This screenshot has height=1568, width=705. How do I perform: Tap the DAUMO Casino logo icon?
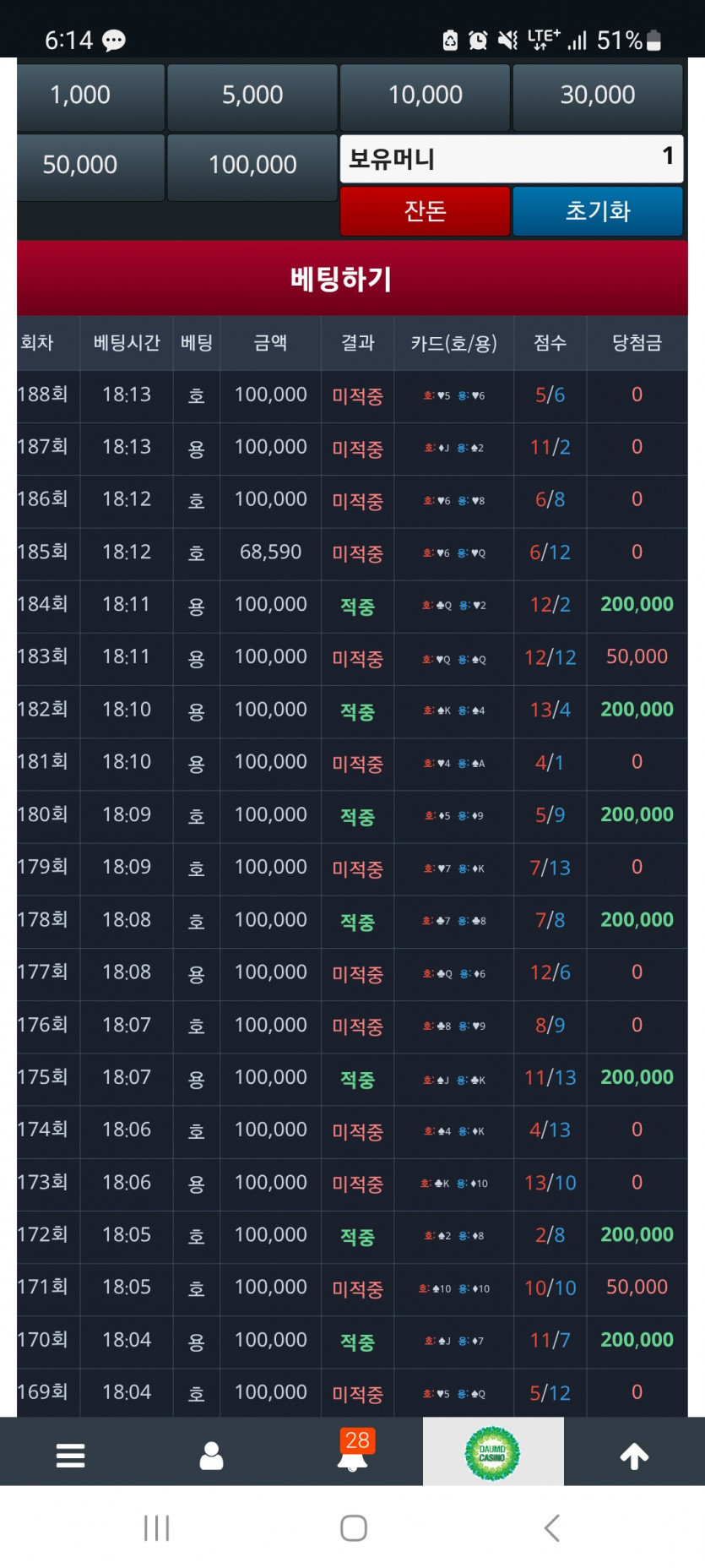493,1451
